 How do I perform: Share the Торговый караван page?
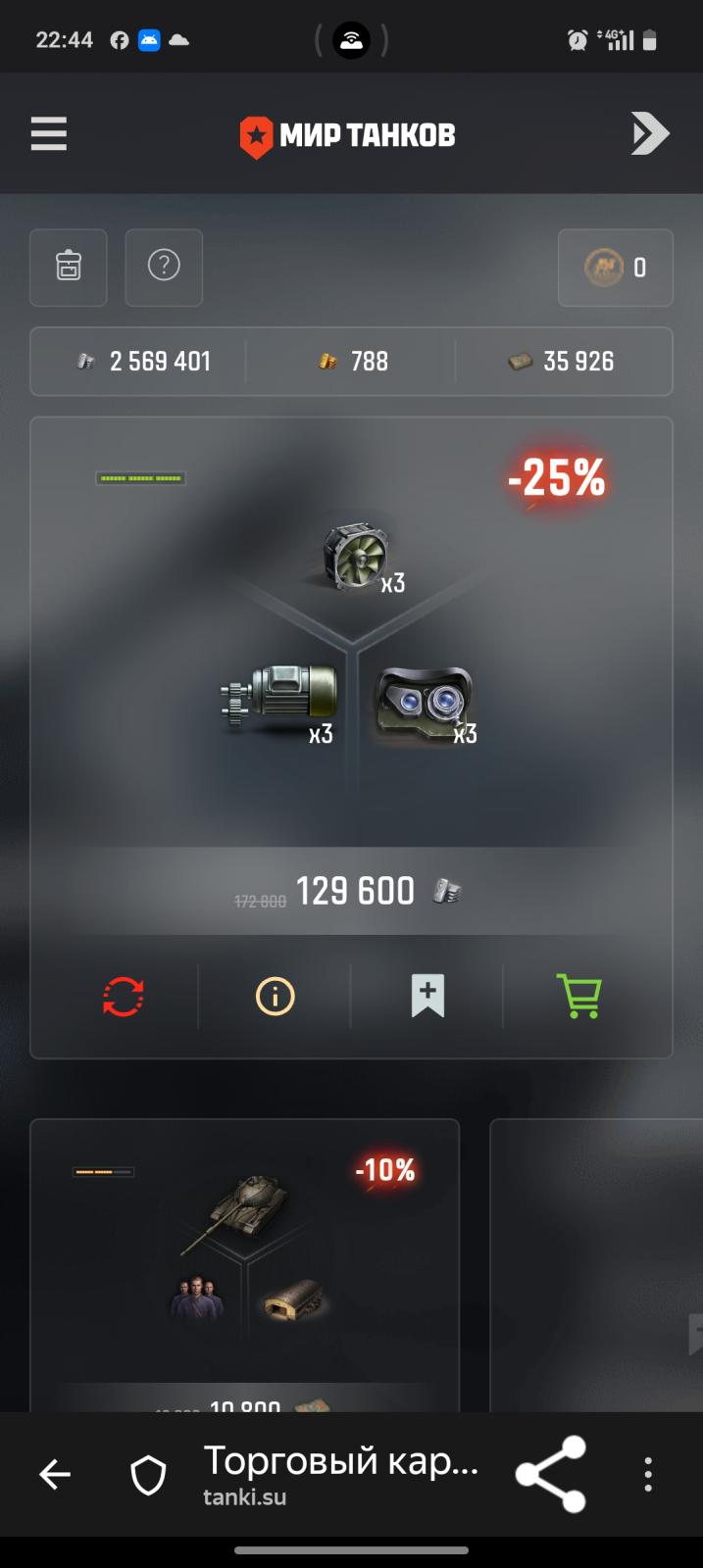coord(550,1474)
